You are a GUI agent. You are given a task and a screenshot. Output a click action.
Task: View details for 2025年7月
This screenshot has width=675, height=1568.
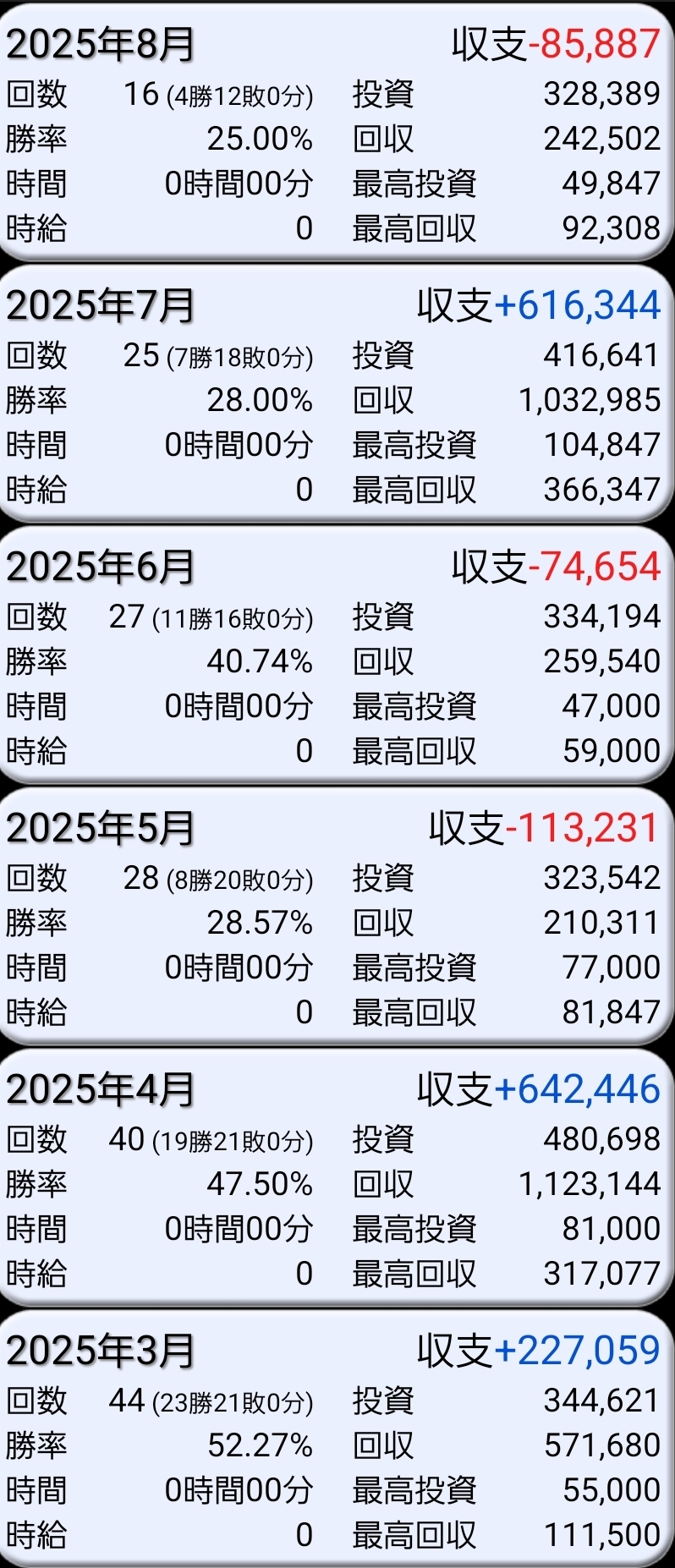337,396
